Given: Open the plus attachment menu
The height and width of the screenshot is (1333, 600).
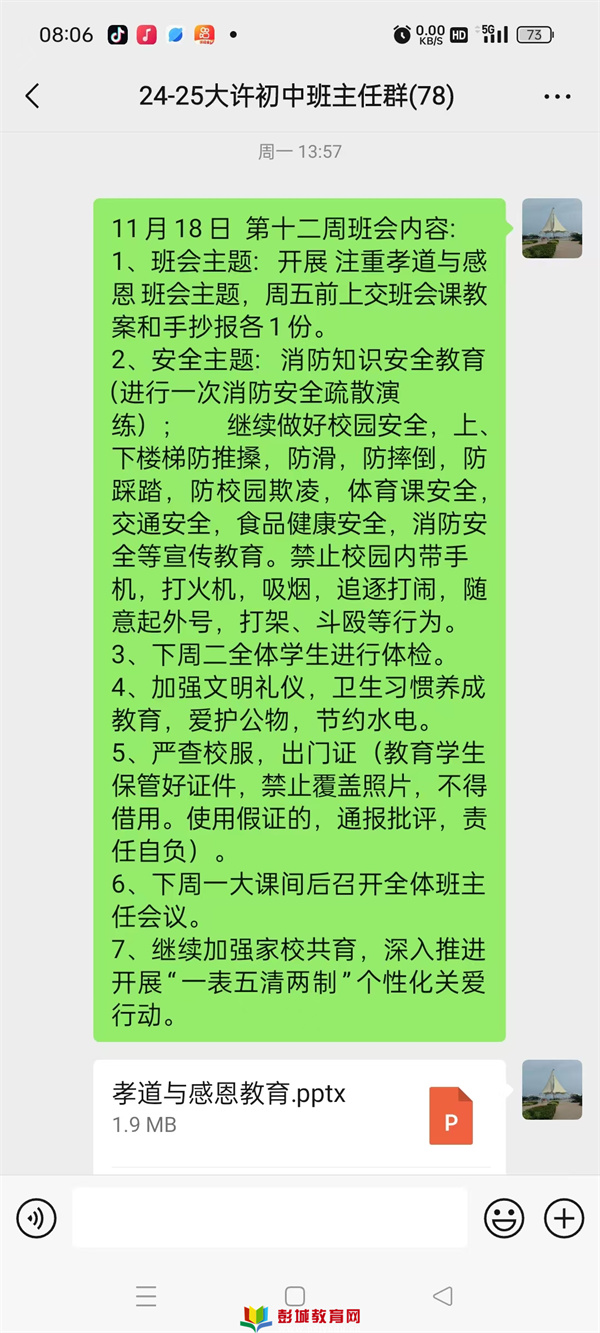Looking at the screenshot, I should [x=564, y=1218].
